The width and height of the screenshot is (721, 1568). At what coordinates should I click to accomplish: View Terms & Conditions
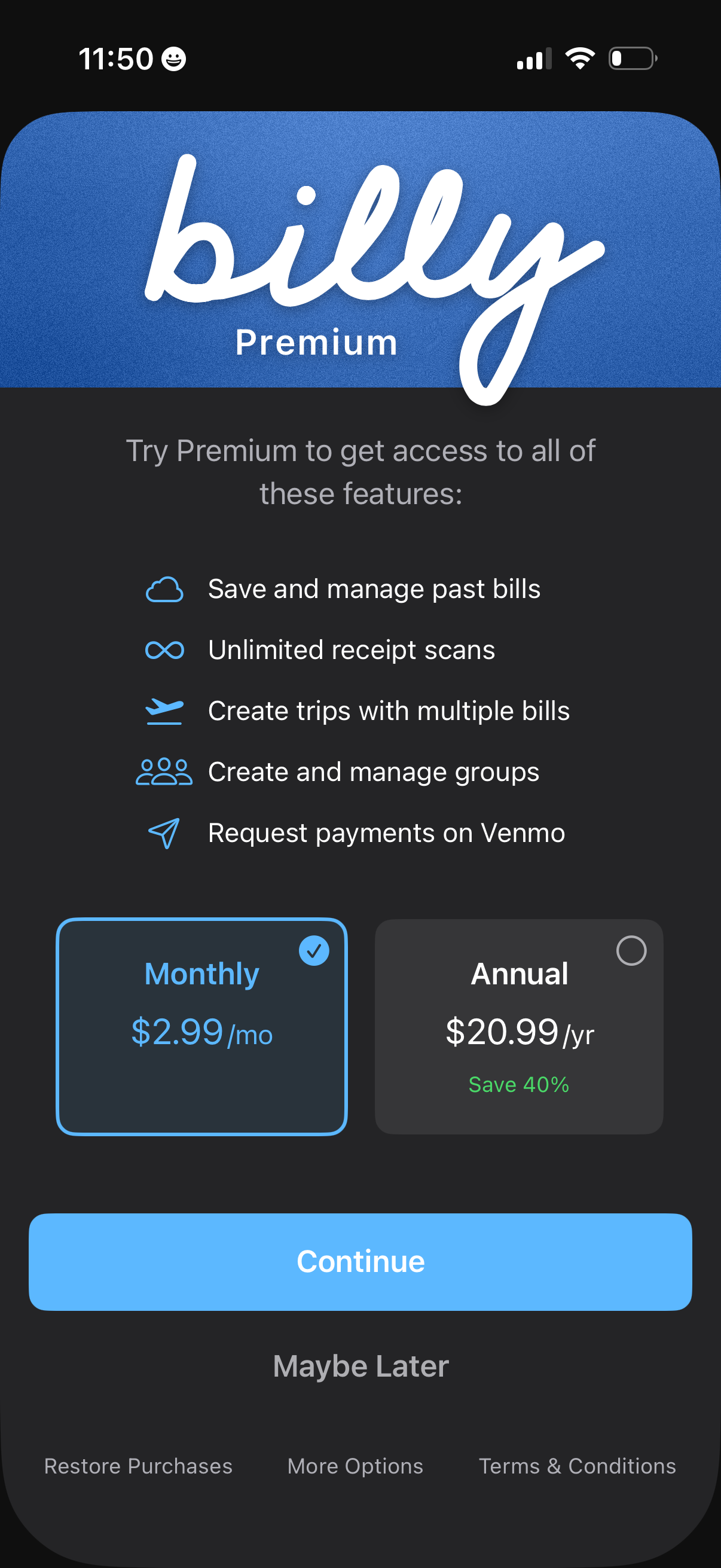[577, 1466]
